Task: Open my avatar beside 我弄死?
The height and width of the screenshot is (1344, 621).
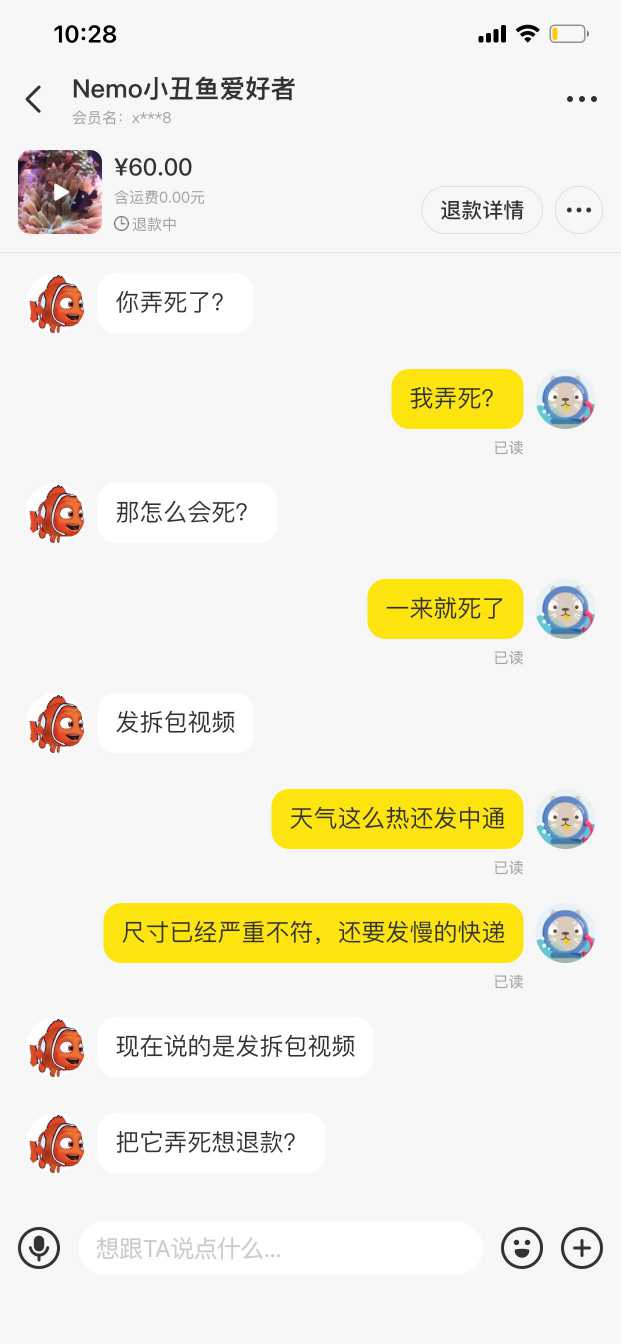Action: (x=566, y=400)
